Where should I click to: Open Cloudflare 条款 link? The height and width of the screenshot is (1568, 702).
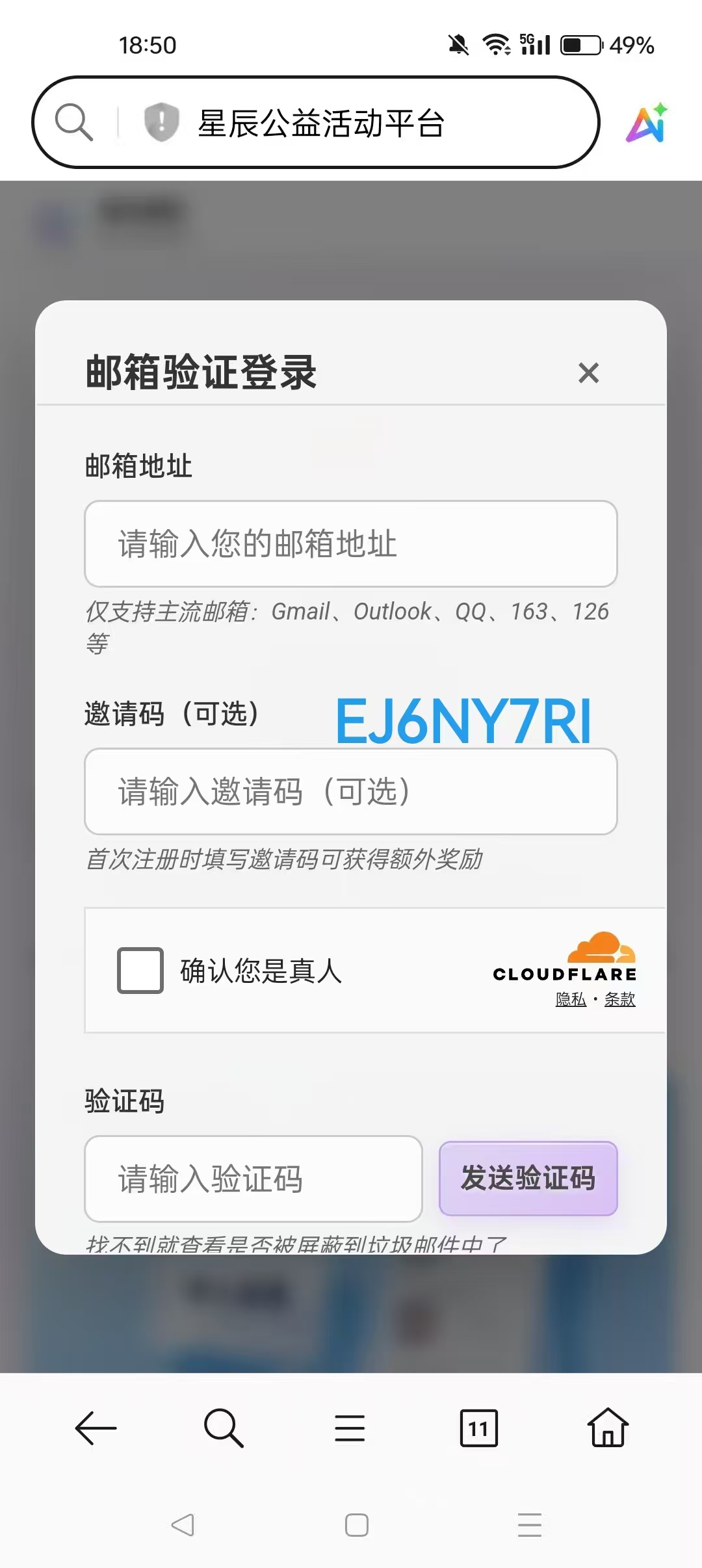click(619, 999)
